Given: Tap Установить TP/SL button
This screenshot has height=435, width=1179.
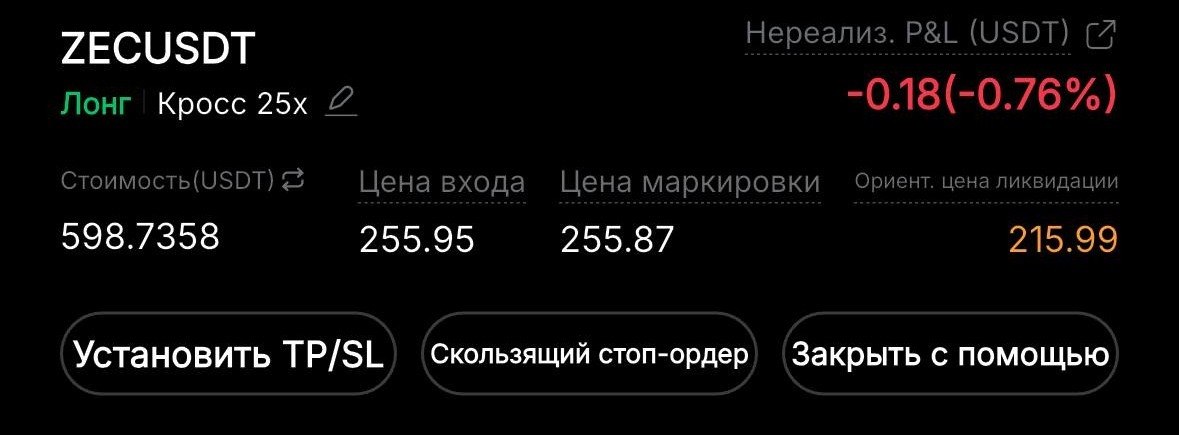Looking at the screenshot, I should [229, 355].
